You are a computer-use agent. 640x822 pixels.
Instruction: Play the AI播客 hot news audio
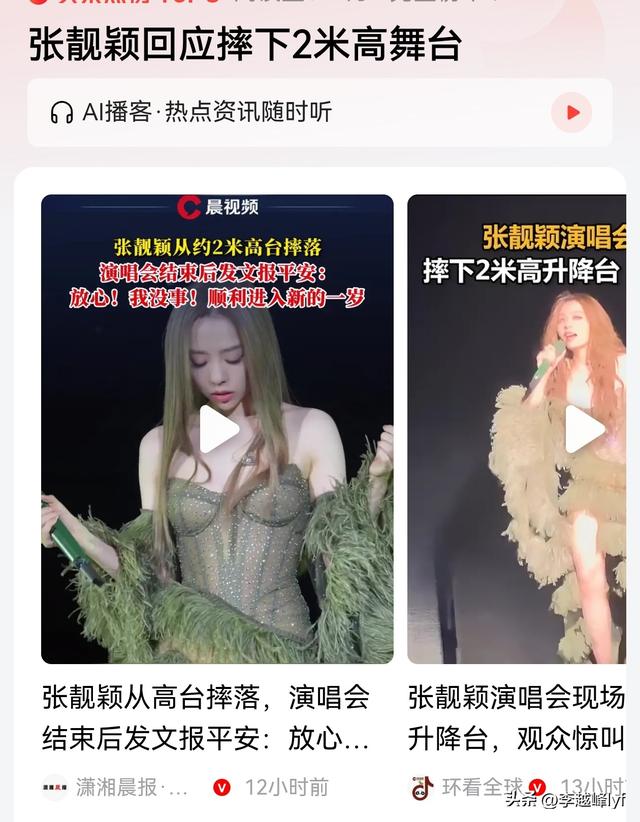(572, 112)
